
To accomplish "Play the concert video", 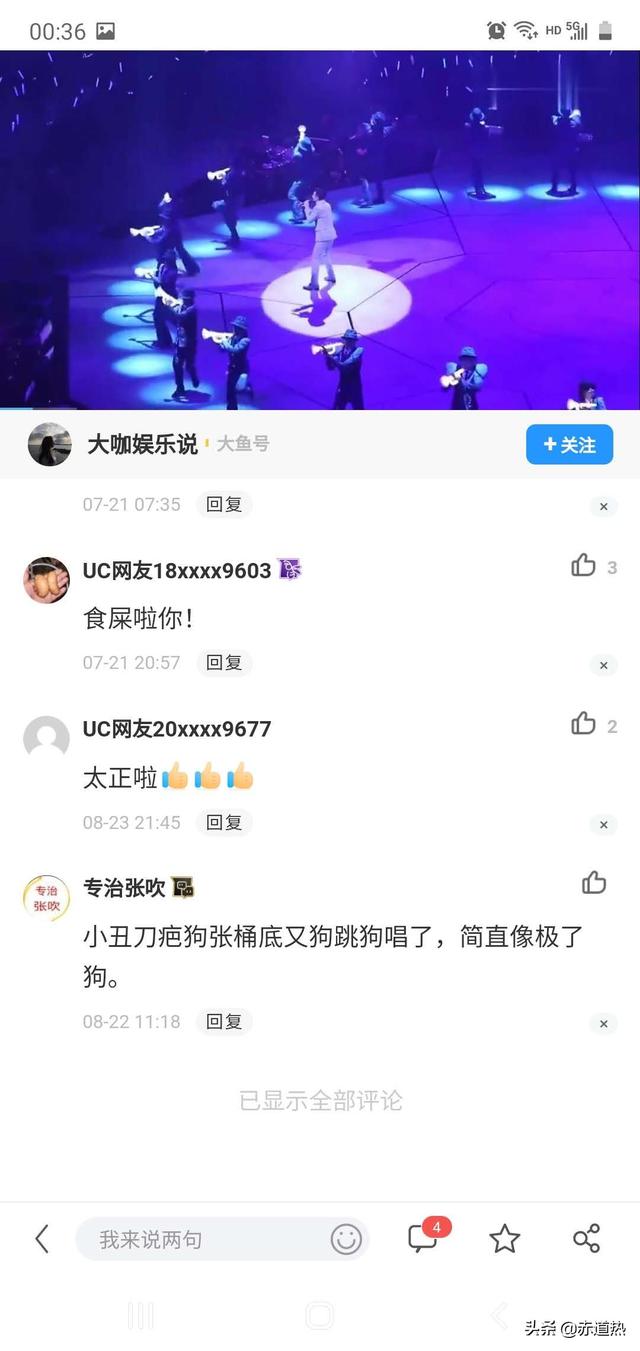I will [320, 230].
